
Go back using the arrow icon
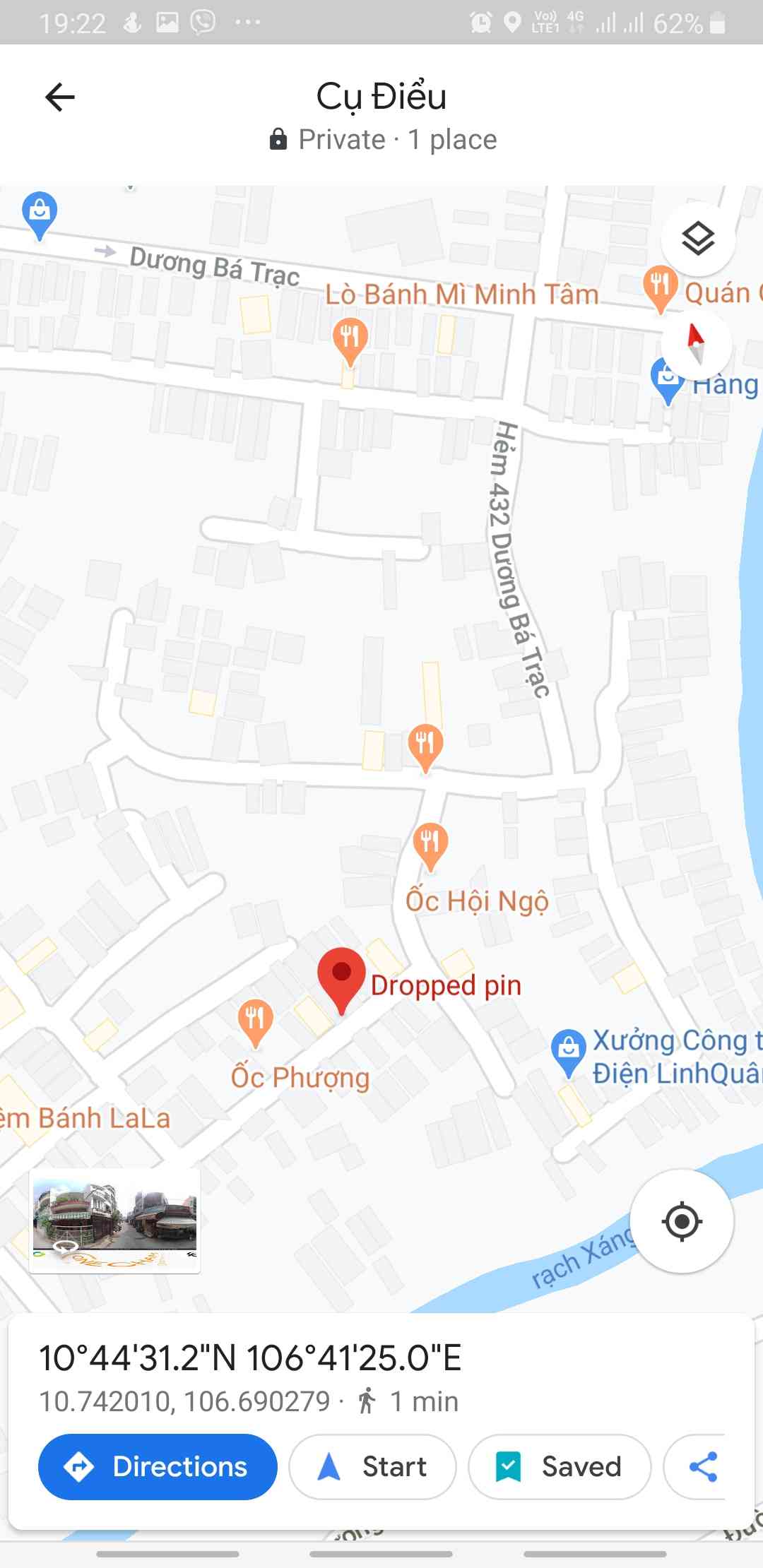click(59, 97)
